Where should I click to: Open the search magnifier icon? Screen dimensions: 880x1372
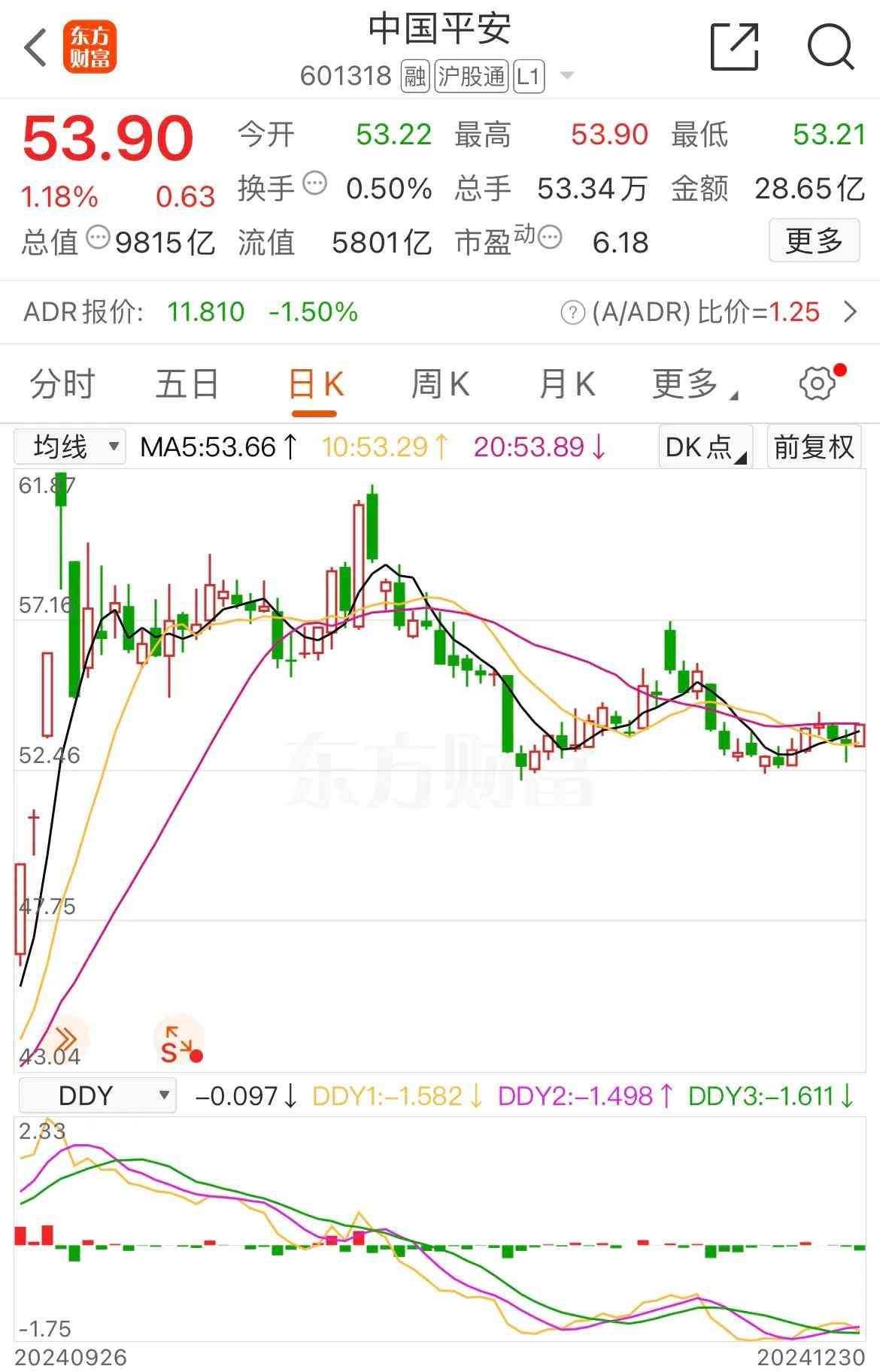(830, 47)
